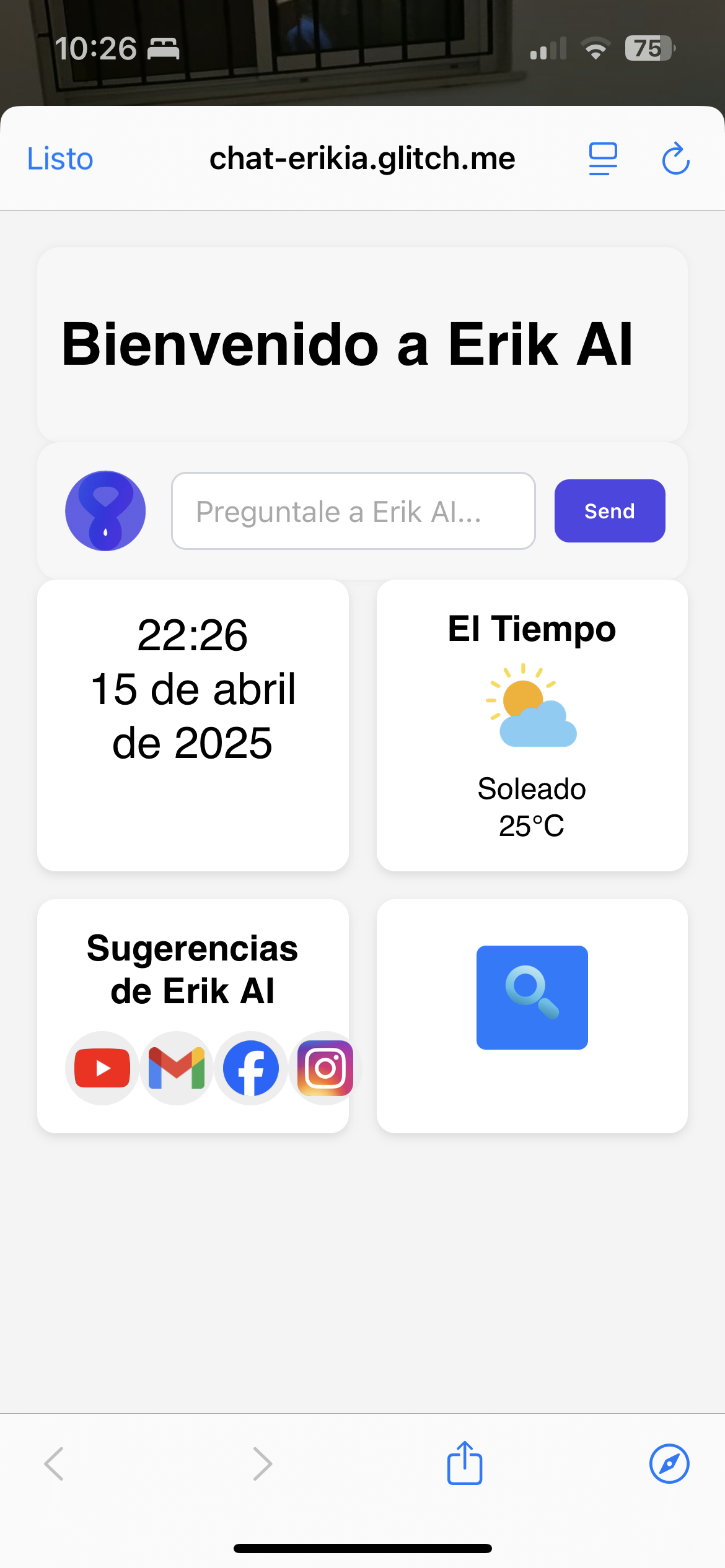Launch the Facebook shortcut
The height and width of the screenshot is (1568, 725).
(x=251, y=1068)
